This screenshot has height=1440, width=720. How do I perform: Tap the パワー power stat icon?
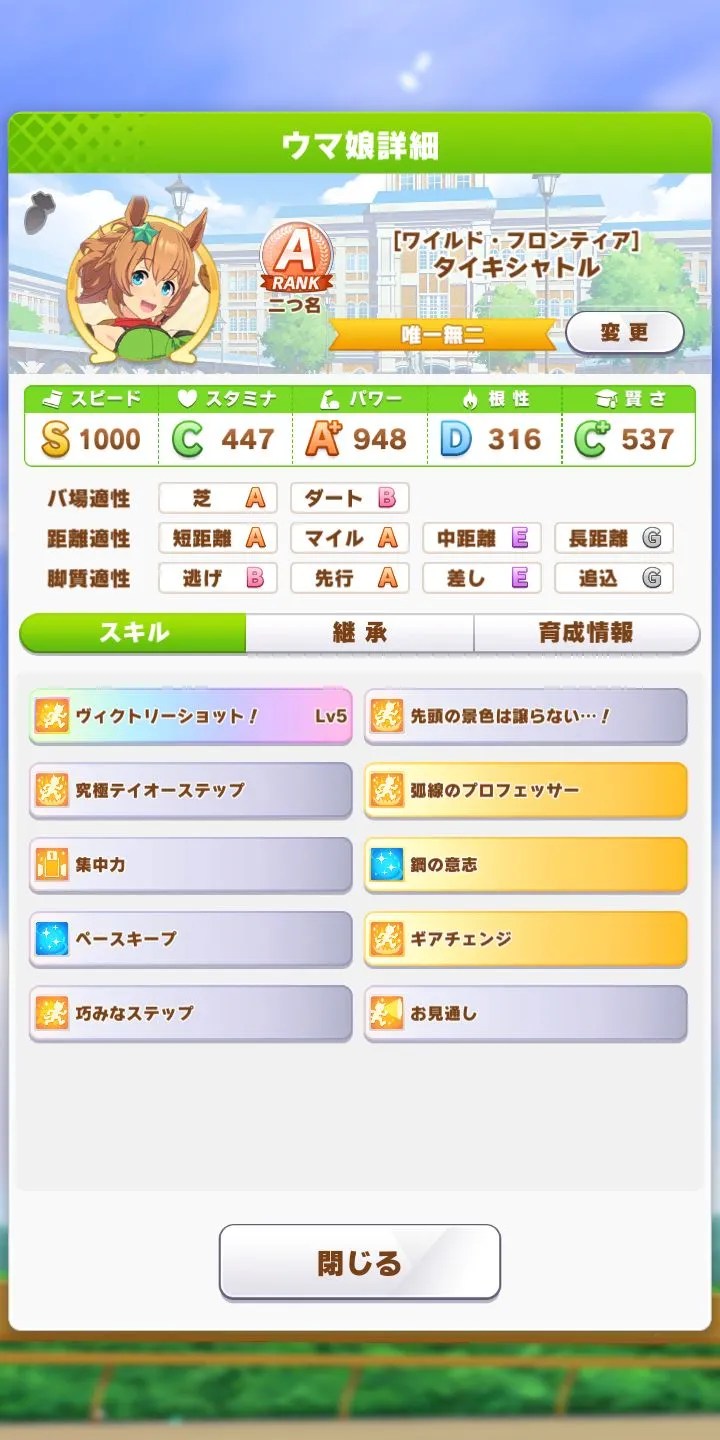[x=330, y=397]
